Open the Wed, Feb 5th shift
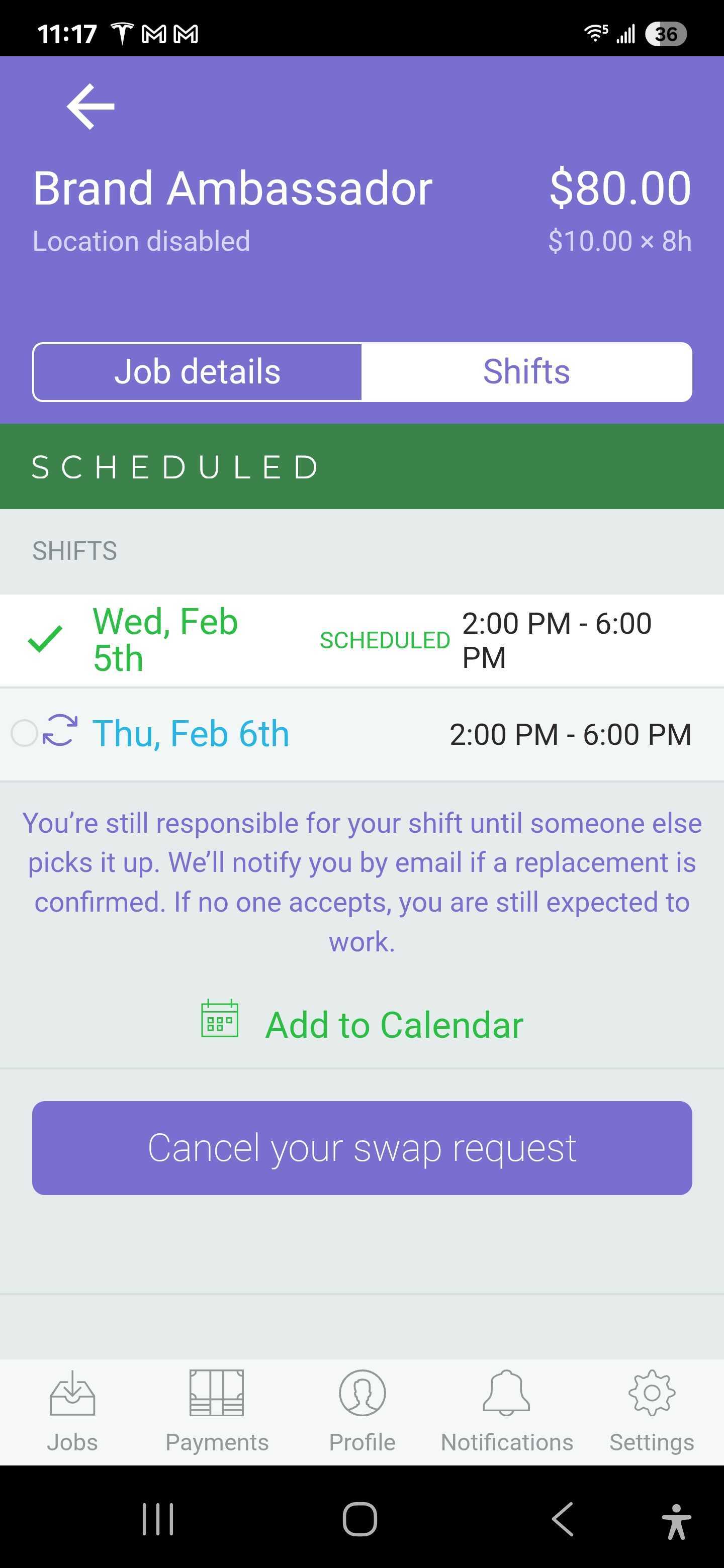Image resolution: width=724 pixels, height=1568 pixels. (164, 640)
